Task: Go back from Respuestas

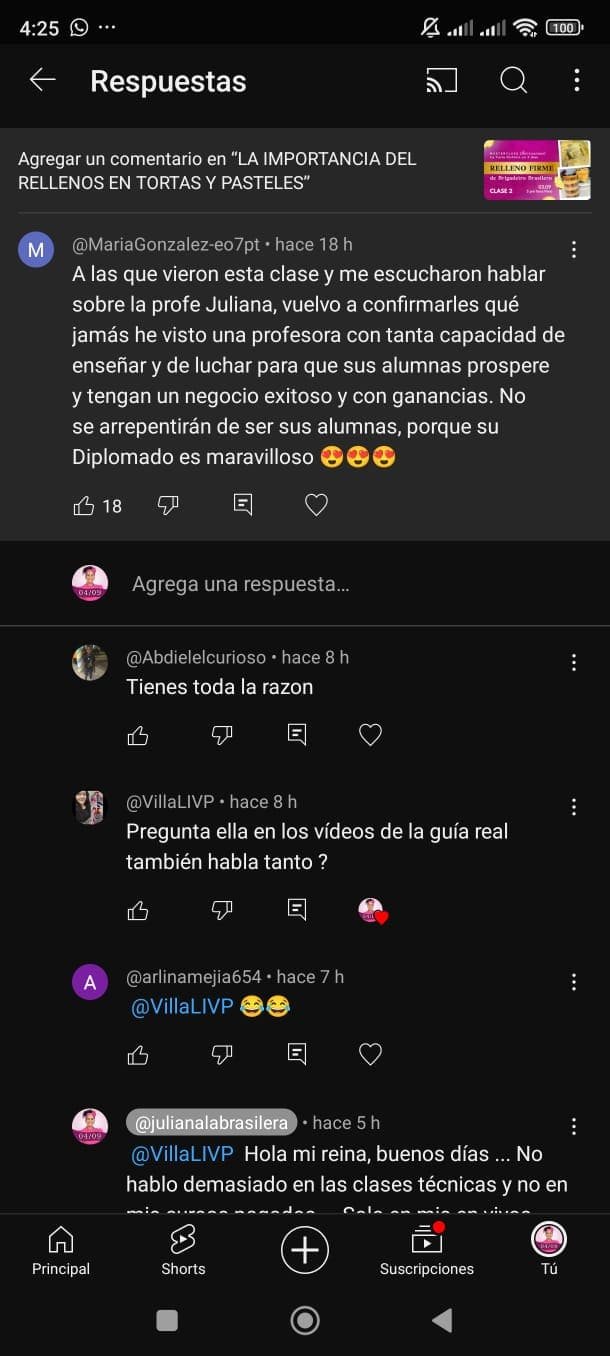Action: point(42,81)
